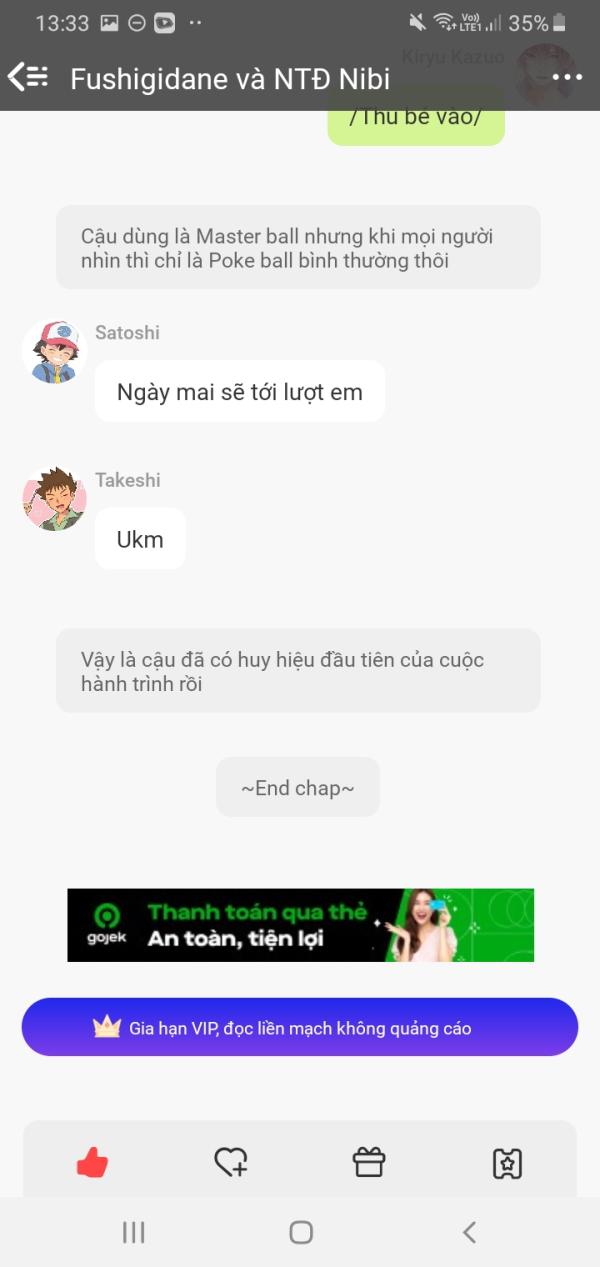Tap Gia hạn VIP button
Screen dimensions: 600x1267
pos(300,1027)
